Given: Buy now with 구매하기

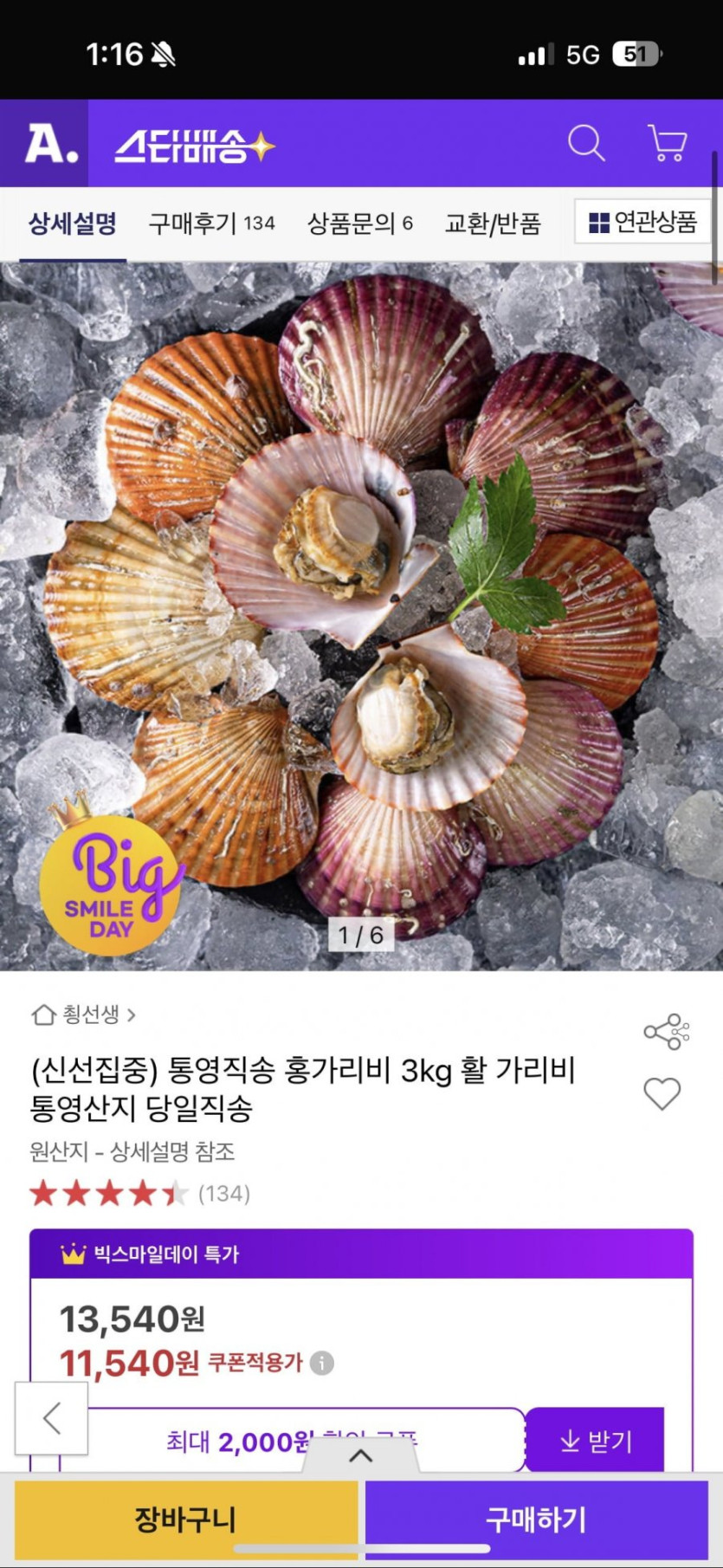Looking at the screenshot, I should tap(536, 1519).
